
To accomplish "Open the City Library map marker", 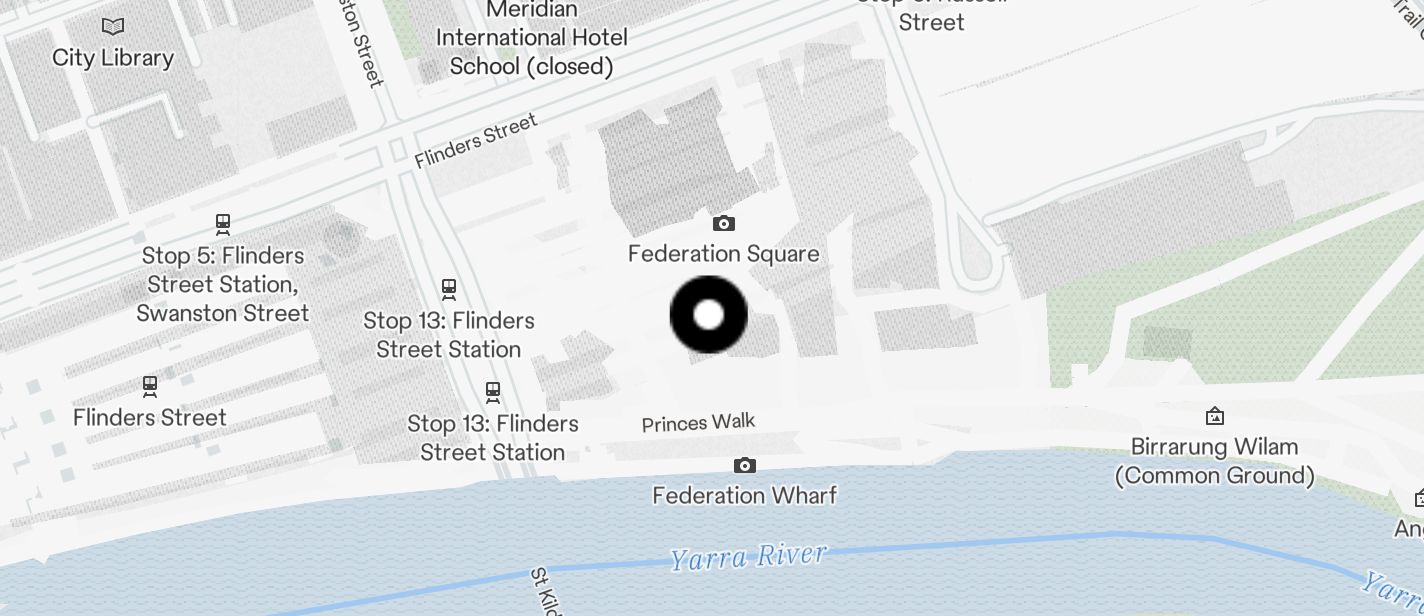I will pyautogui.click(x=113, y=27).
